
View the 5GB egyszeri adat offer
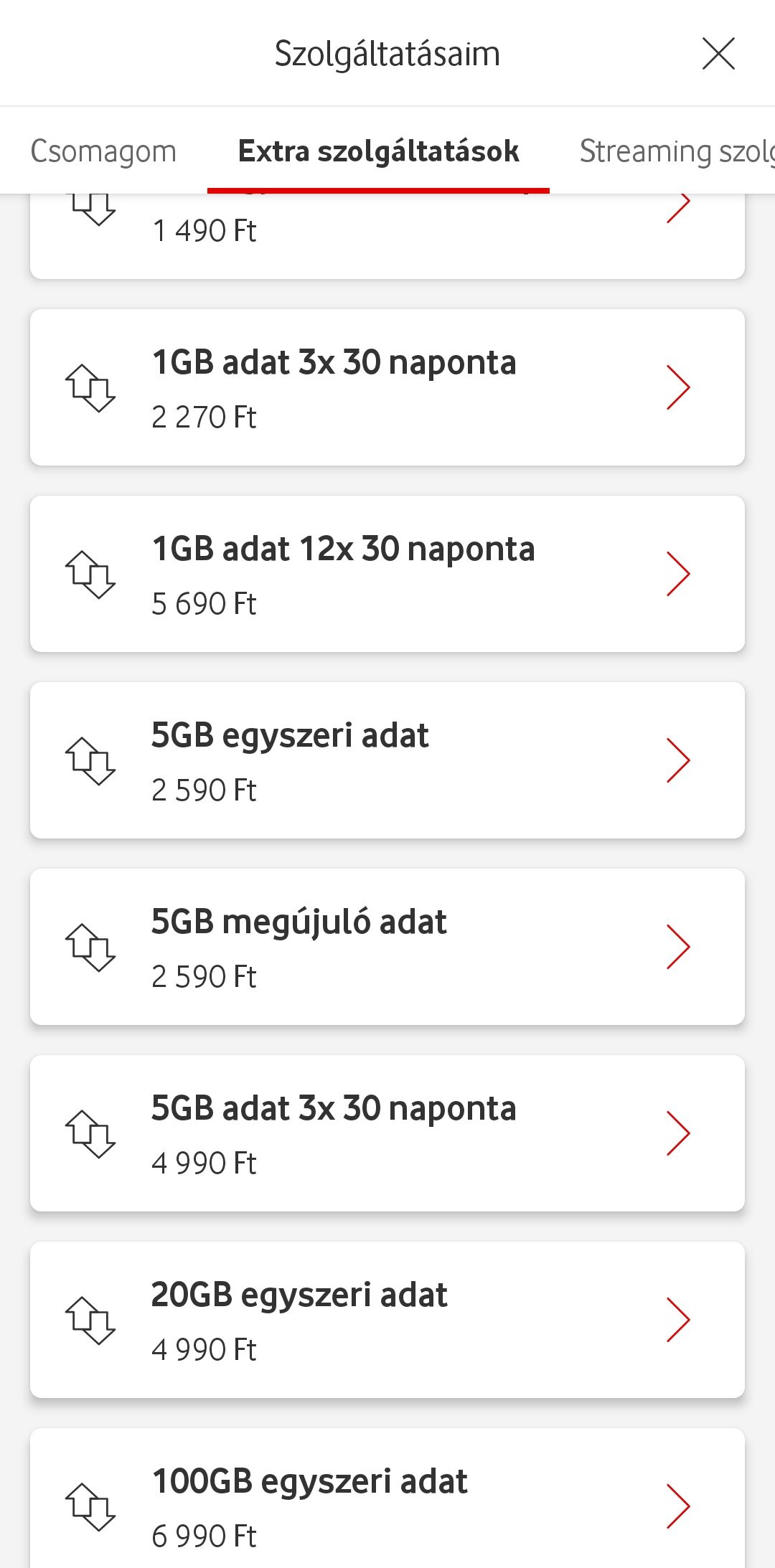[387, 760]
